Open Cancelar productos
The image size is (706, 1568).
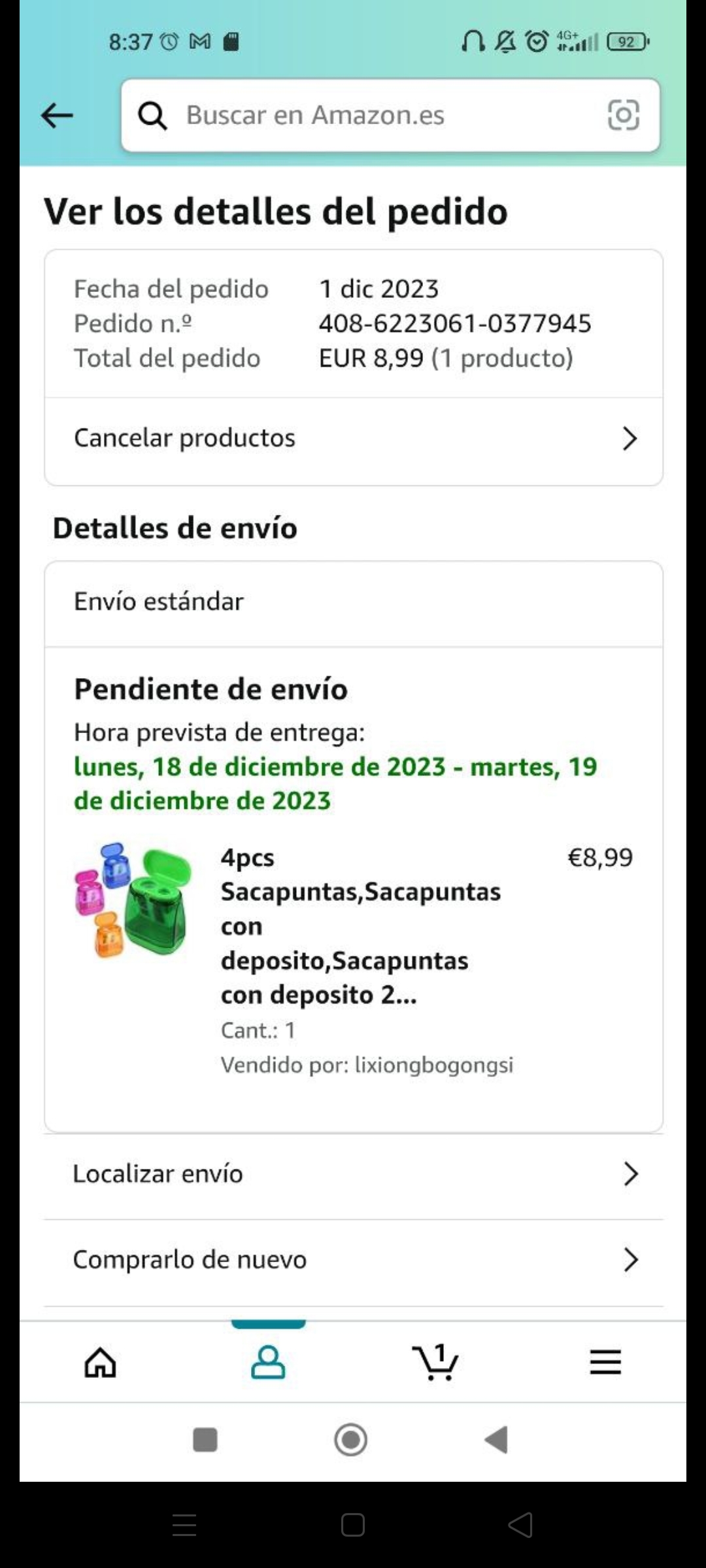point(353,438)
